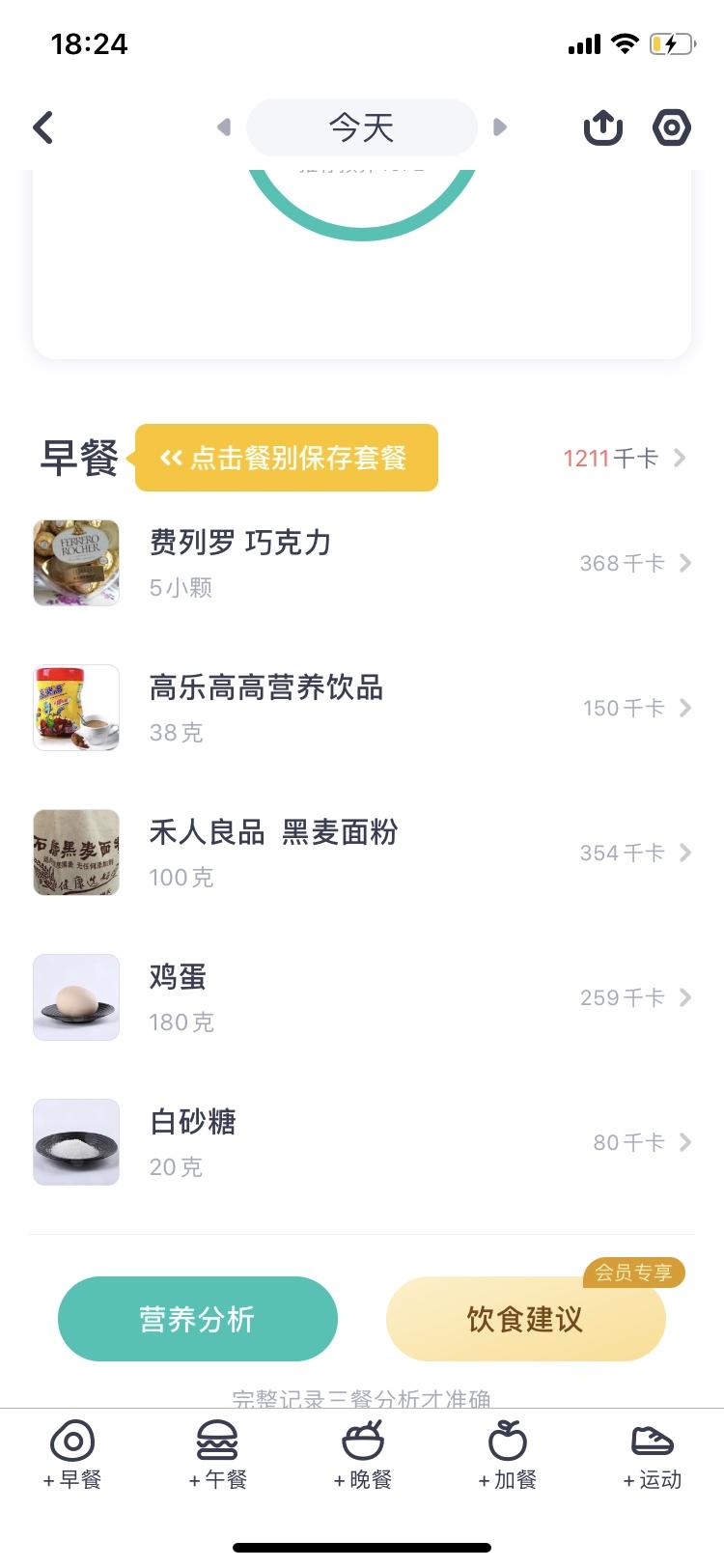Add a 午餐 food record
The width and height of the screenshot is (724, 1568).
(217, 1455)
